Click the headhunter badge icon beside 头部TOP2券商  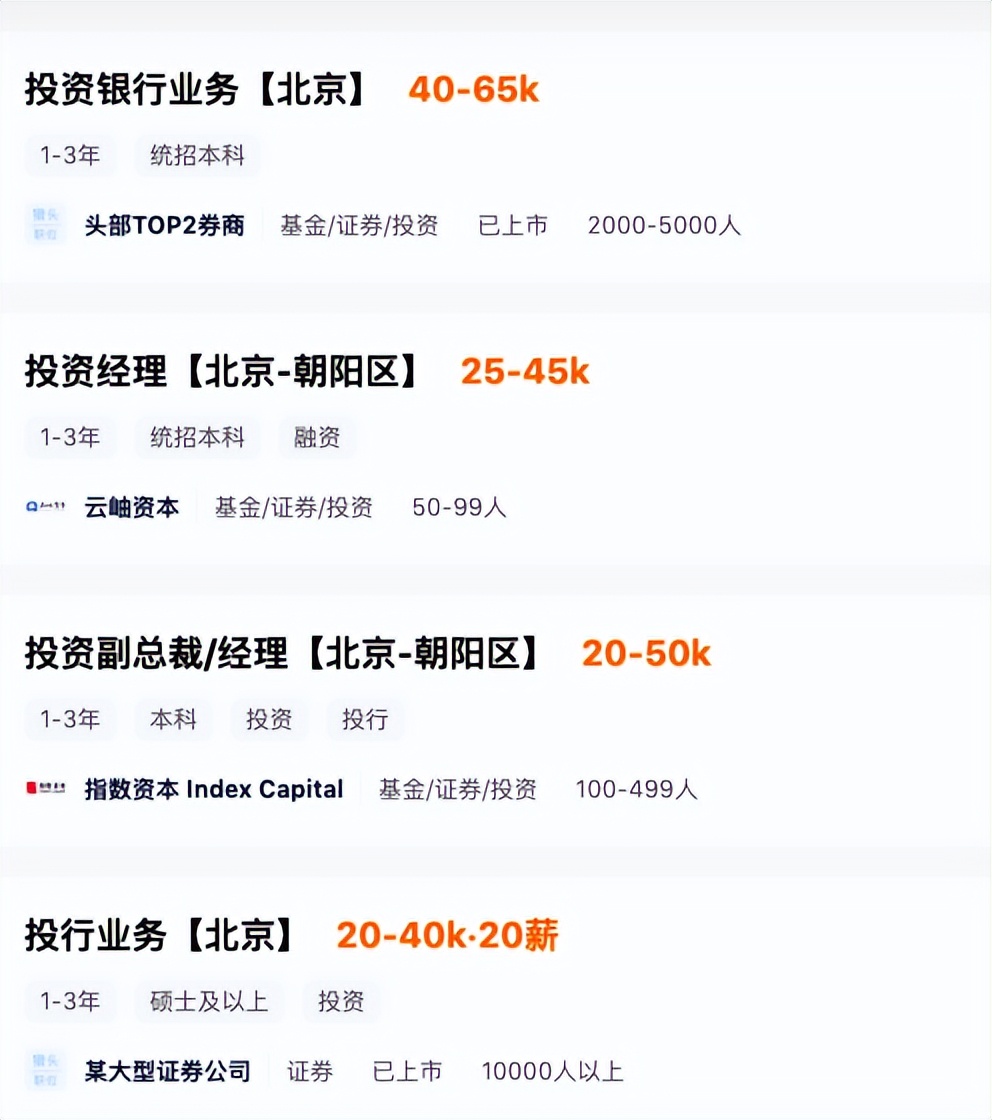point(45,225)
